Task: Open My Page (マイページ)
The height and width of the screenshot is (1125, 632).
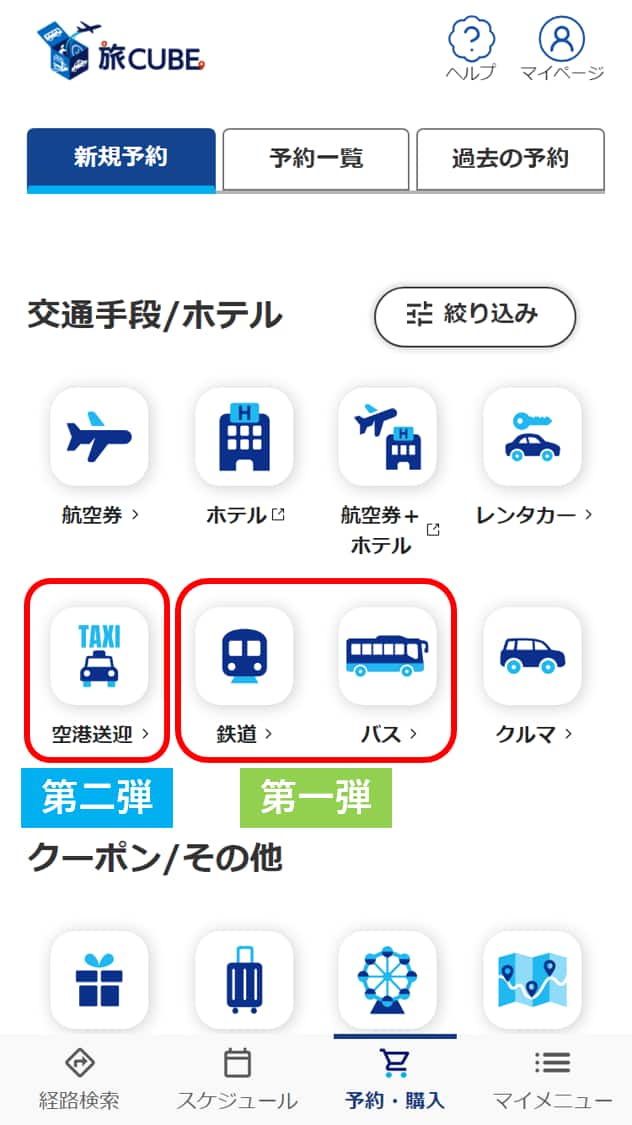Action: [561, 48]
